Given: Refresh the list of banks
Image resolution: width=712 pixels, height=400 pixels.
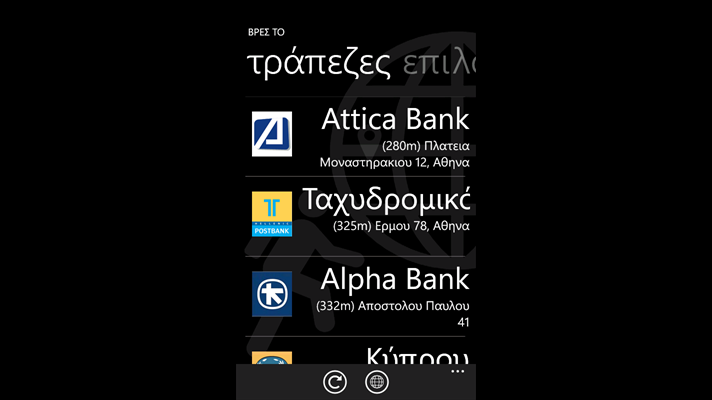Looking at the screenshot, I should pos(335,382).
